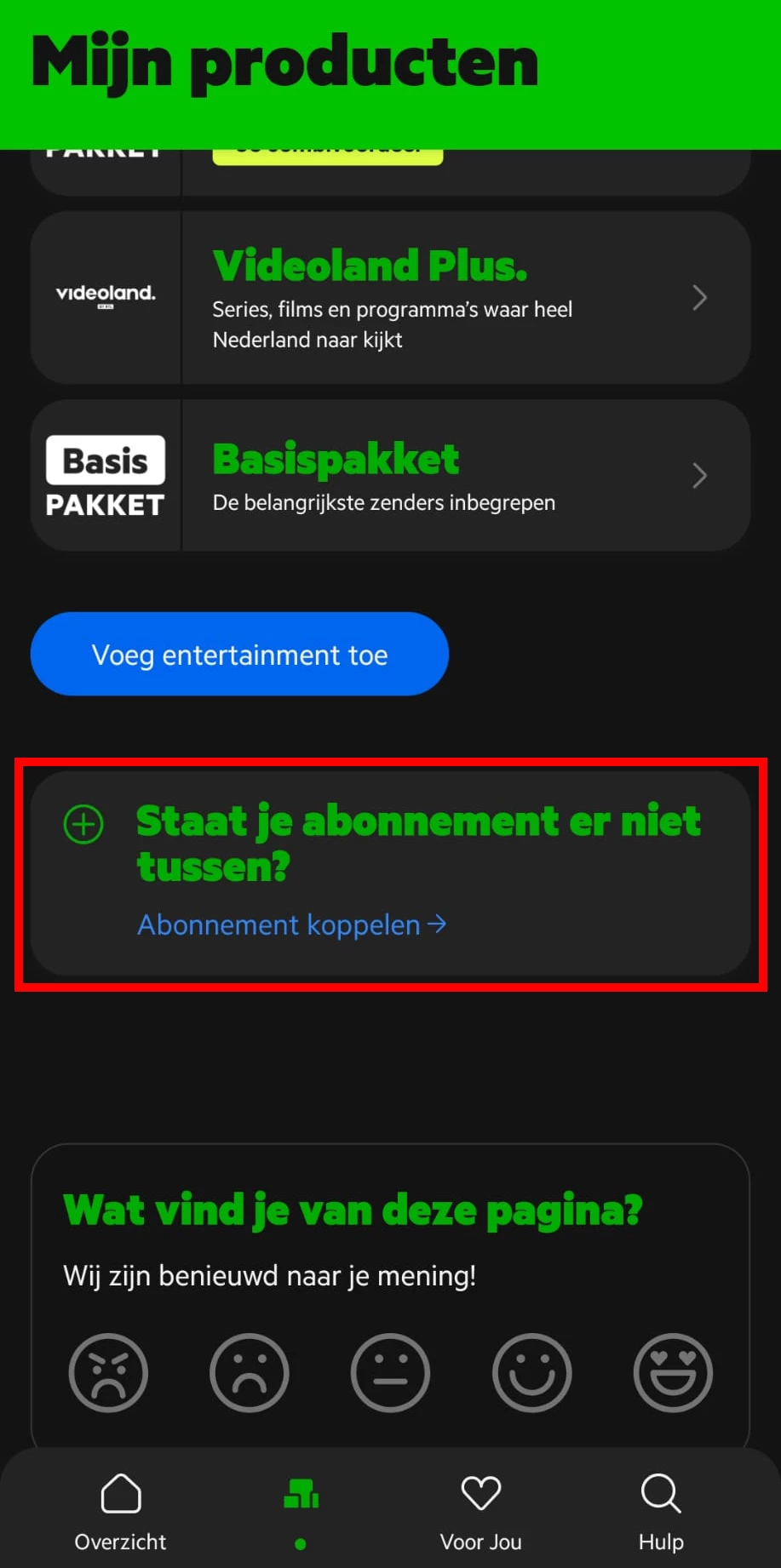The width and height of the screenshot is (781, 1568).
Task: Open the Abonnement koppelen link
Action: (291, 924)
